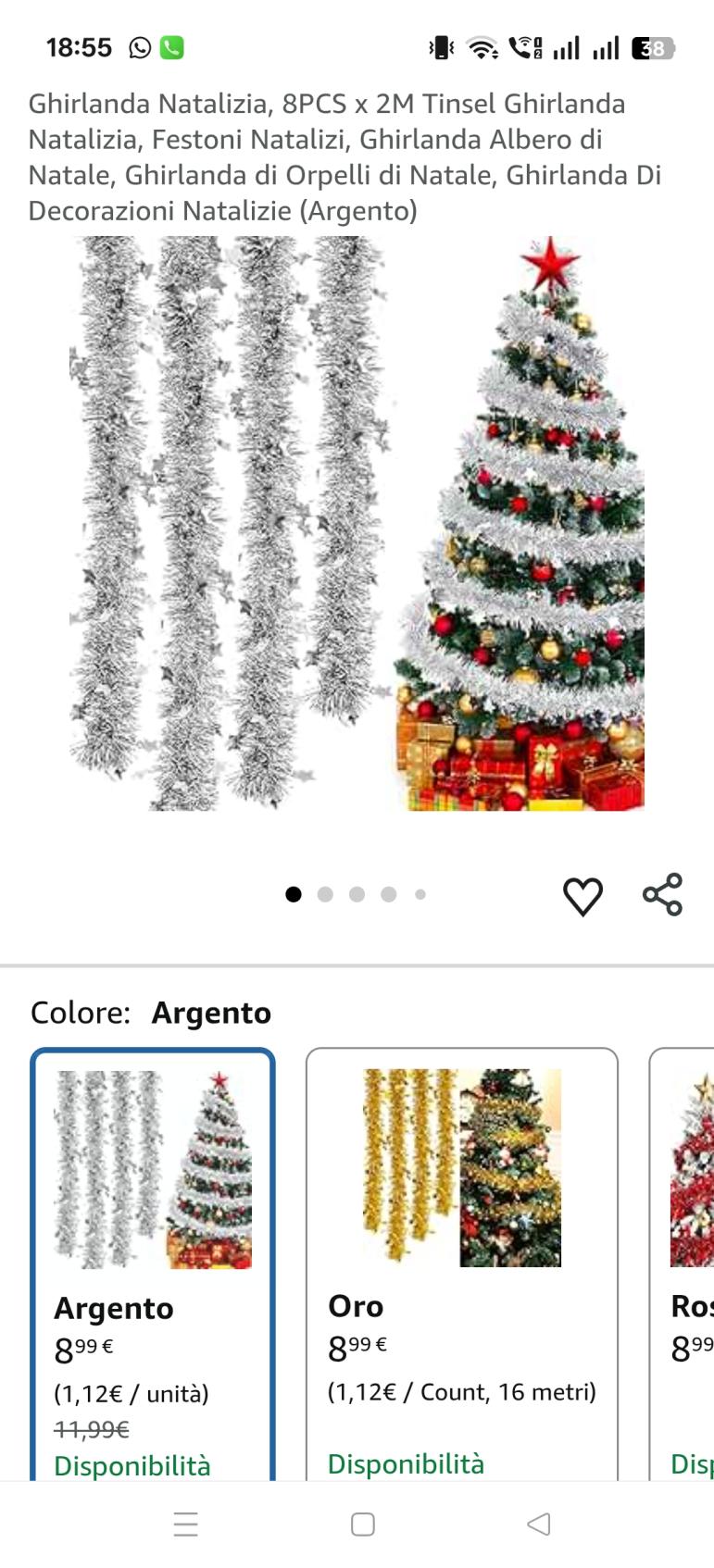Screen dimensions: 714x1568
Task: Choose the Oro color variant
Action: 461,1259
